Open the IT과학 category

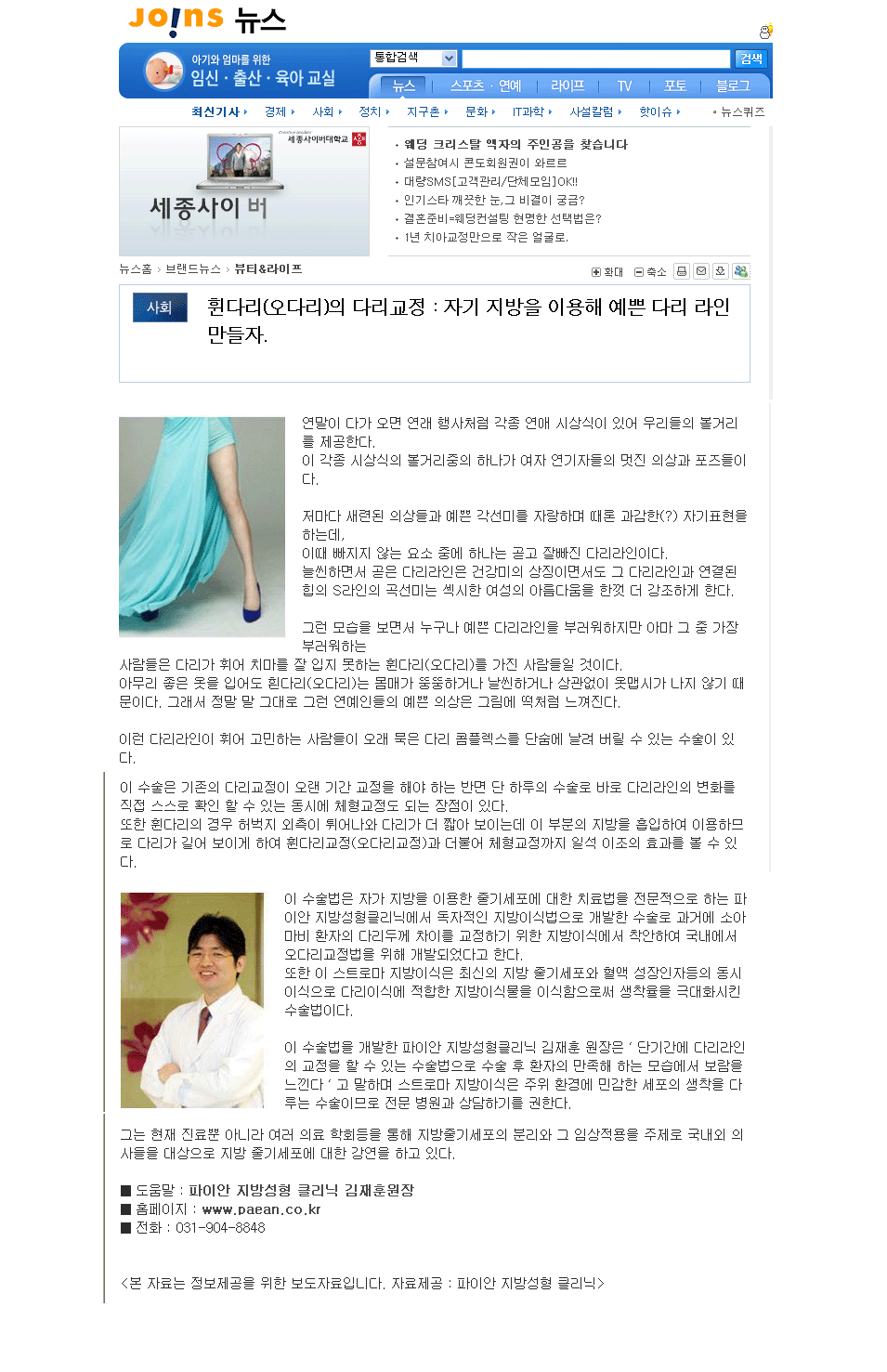point(528,111)
